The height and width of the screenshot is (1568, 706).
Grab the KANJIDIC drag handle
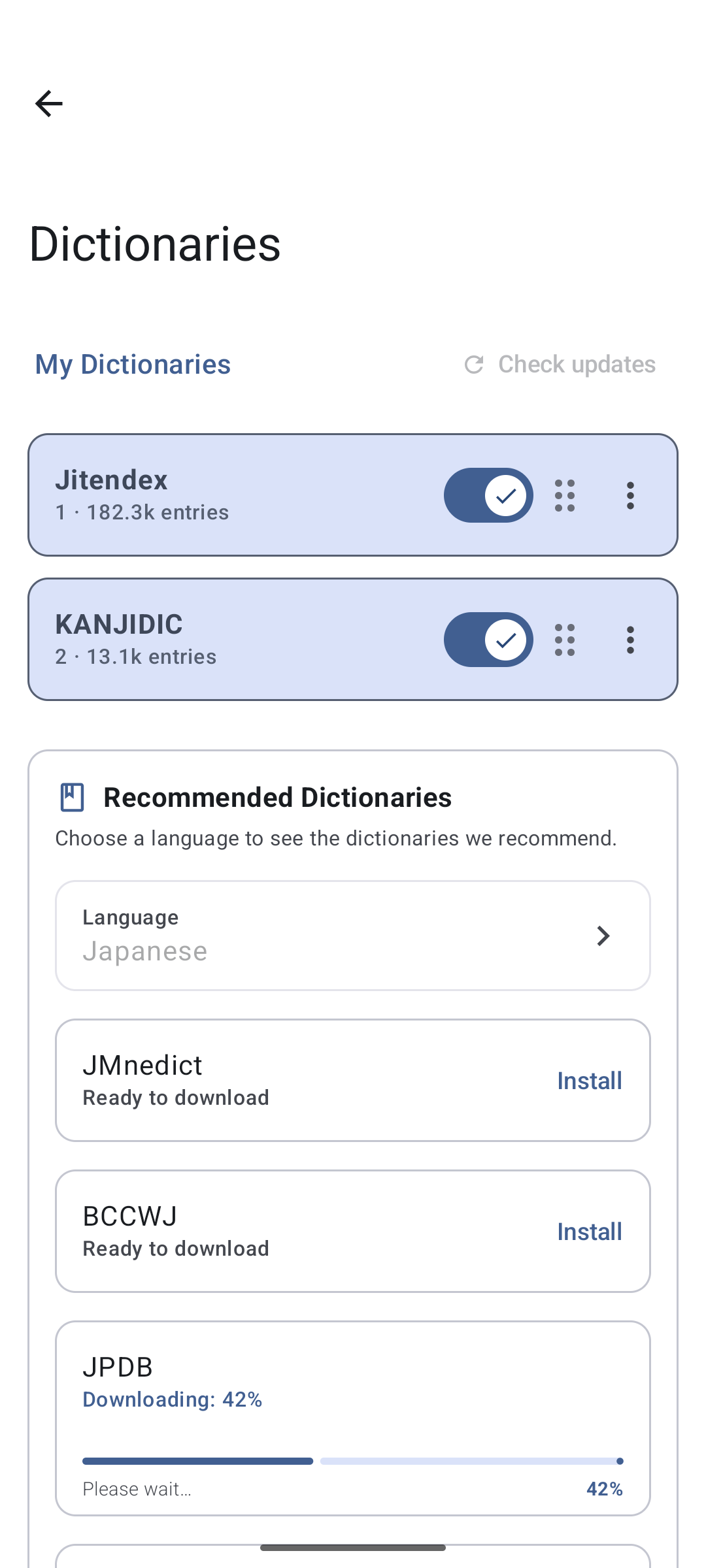[x=565, y=640]
